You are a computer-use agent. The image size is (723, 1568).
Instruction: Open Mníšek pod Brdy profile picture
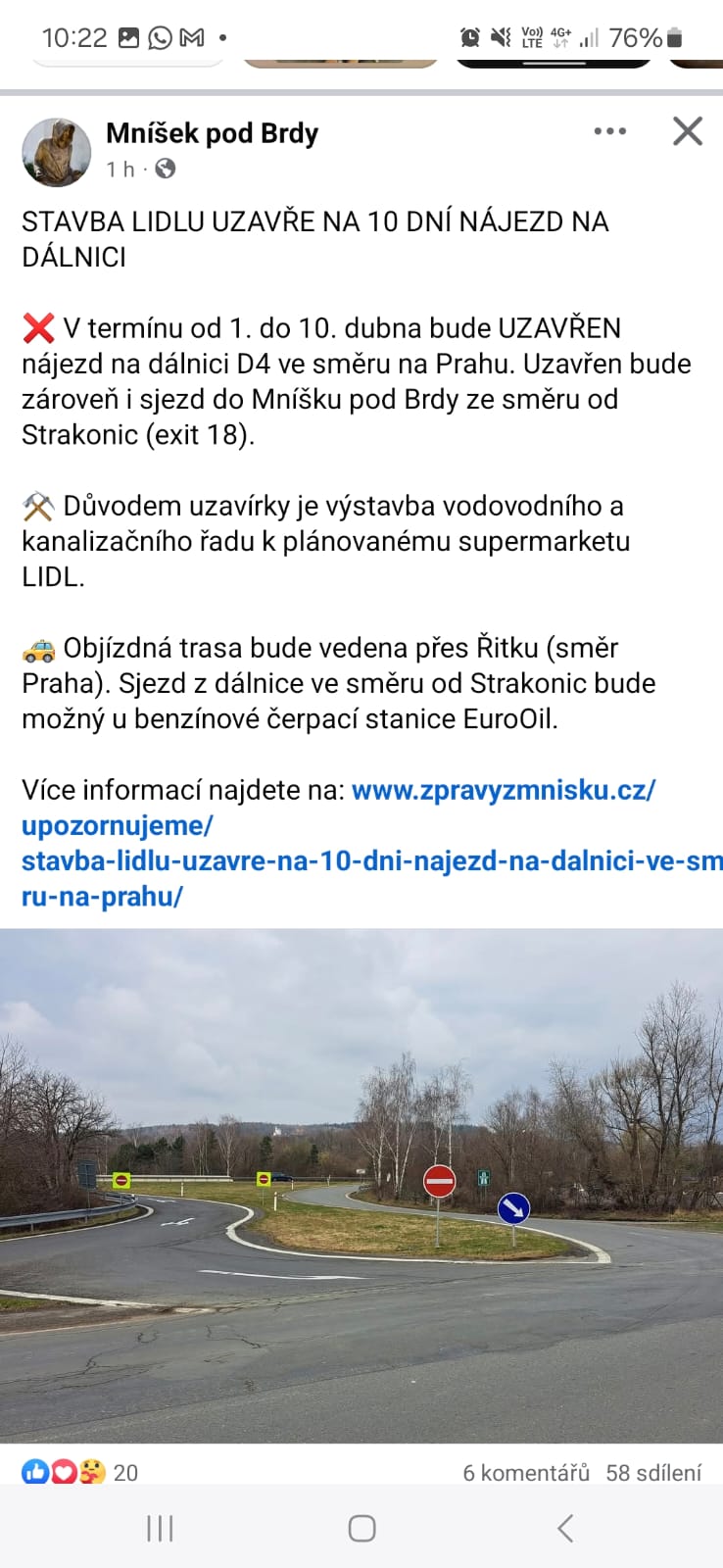coord(57,152)
